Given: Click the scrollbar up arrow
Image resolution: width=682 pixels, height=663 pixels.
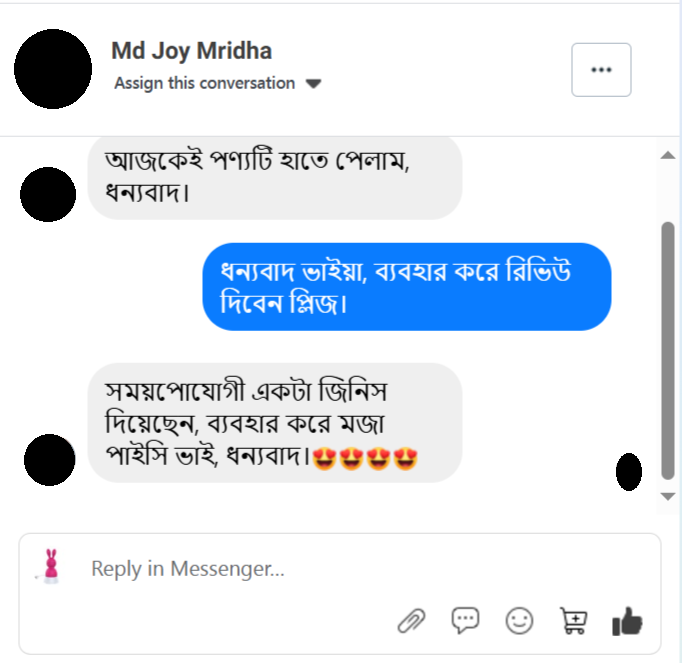Looking at the screenshot, I should click(x=668, y=155).
